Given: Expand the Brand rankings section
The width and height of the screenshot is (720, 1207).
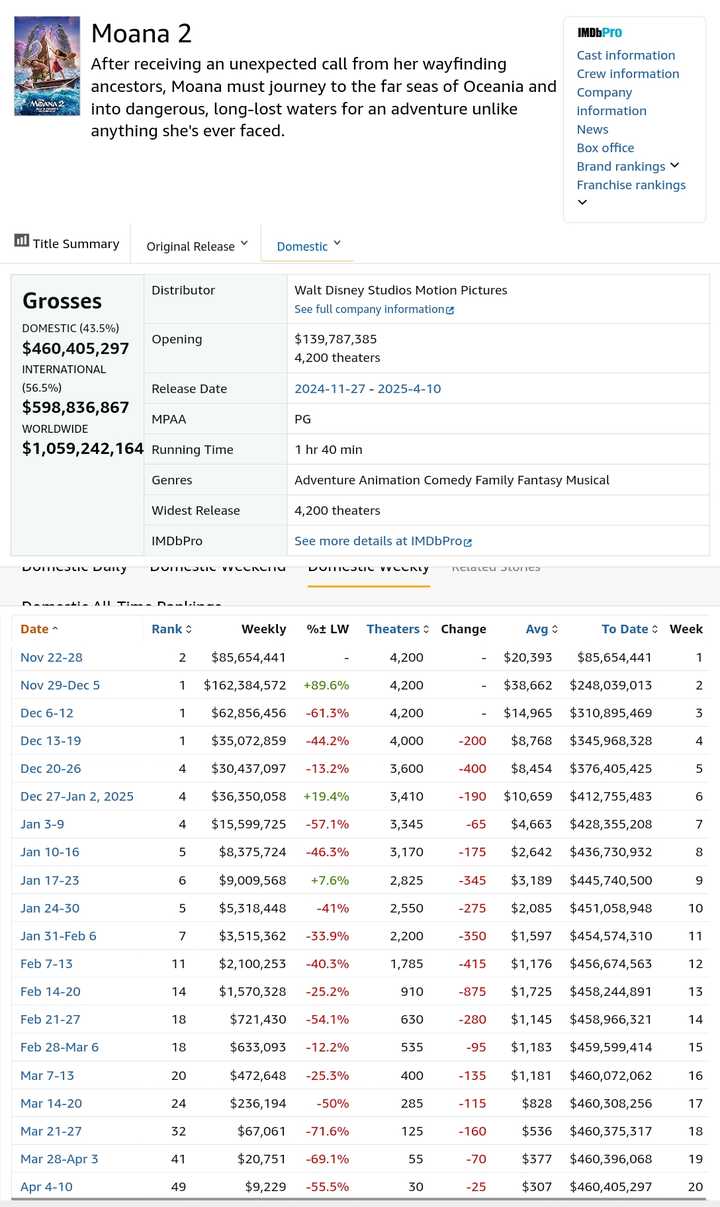Looking at the screenshot, I should pos(628,166).
